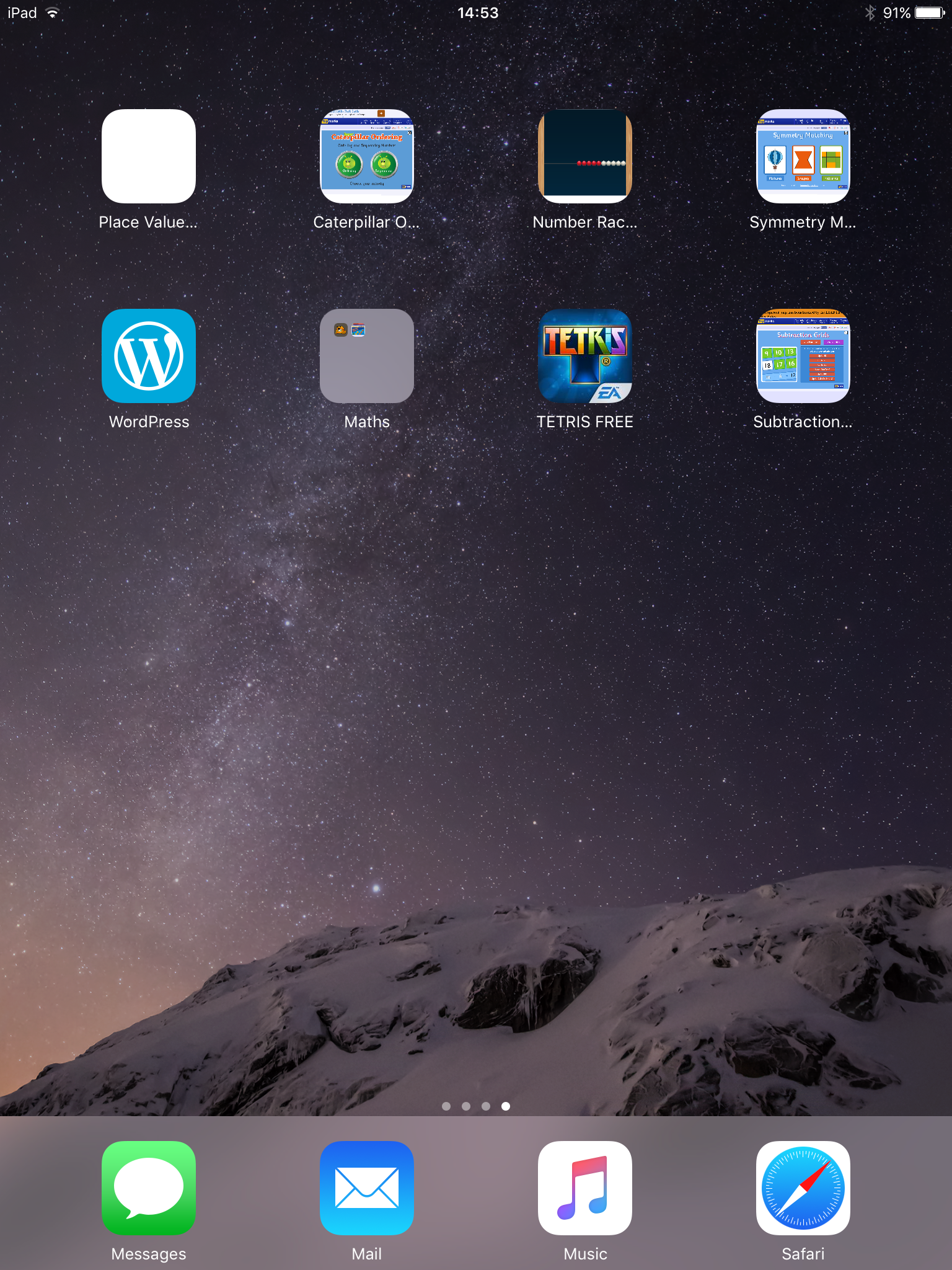Open Messages from the dock
This screenshot has width=952, height=1270.
149,1188
